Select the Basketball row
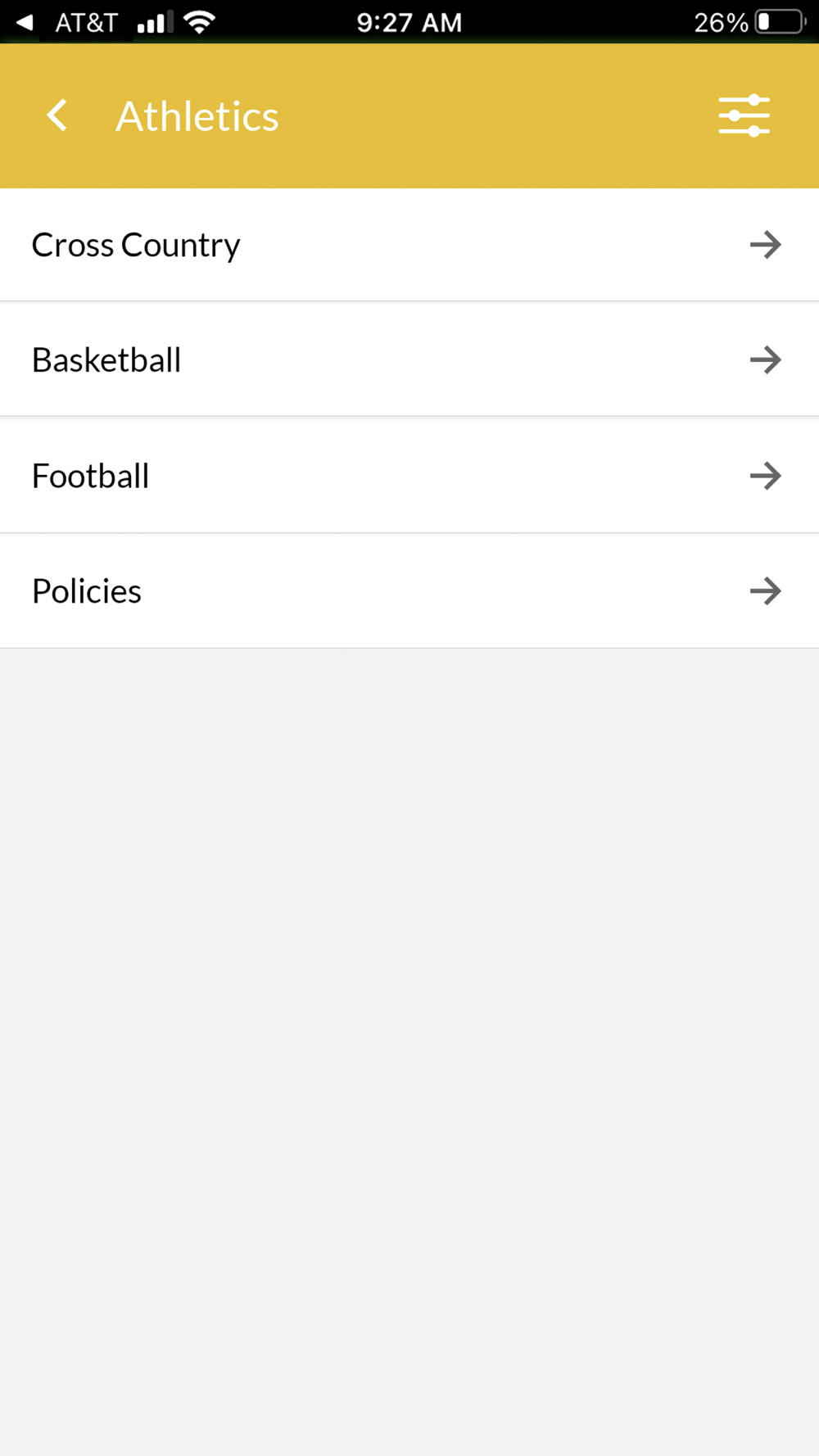Viewport: 819px width, 1456px height. coord(409,359)
